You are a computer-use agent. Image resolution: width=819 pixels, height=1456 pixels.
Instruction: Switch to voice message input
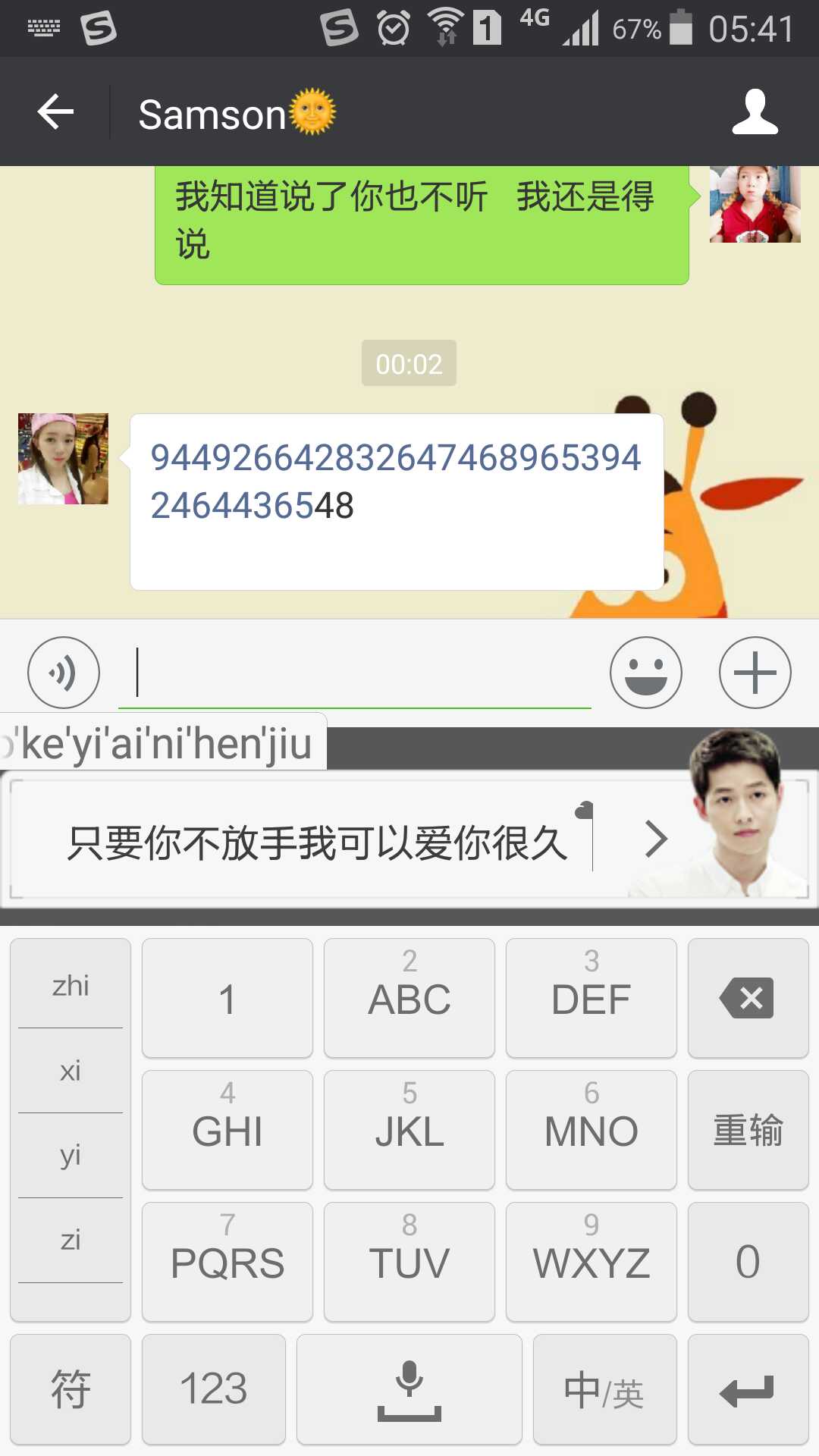tap(64, 673)
